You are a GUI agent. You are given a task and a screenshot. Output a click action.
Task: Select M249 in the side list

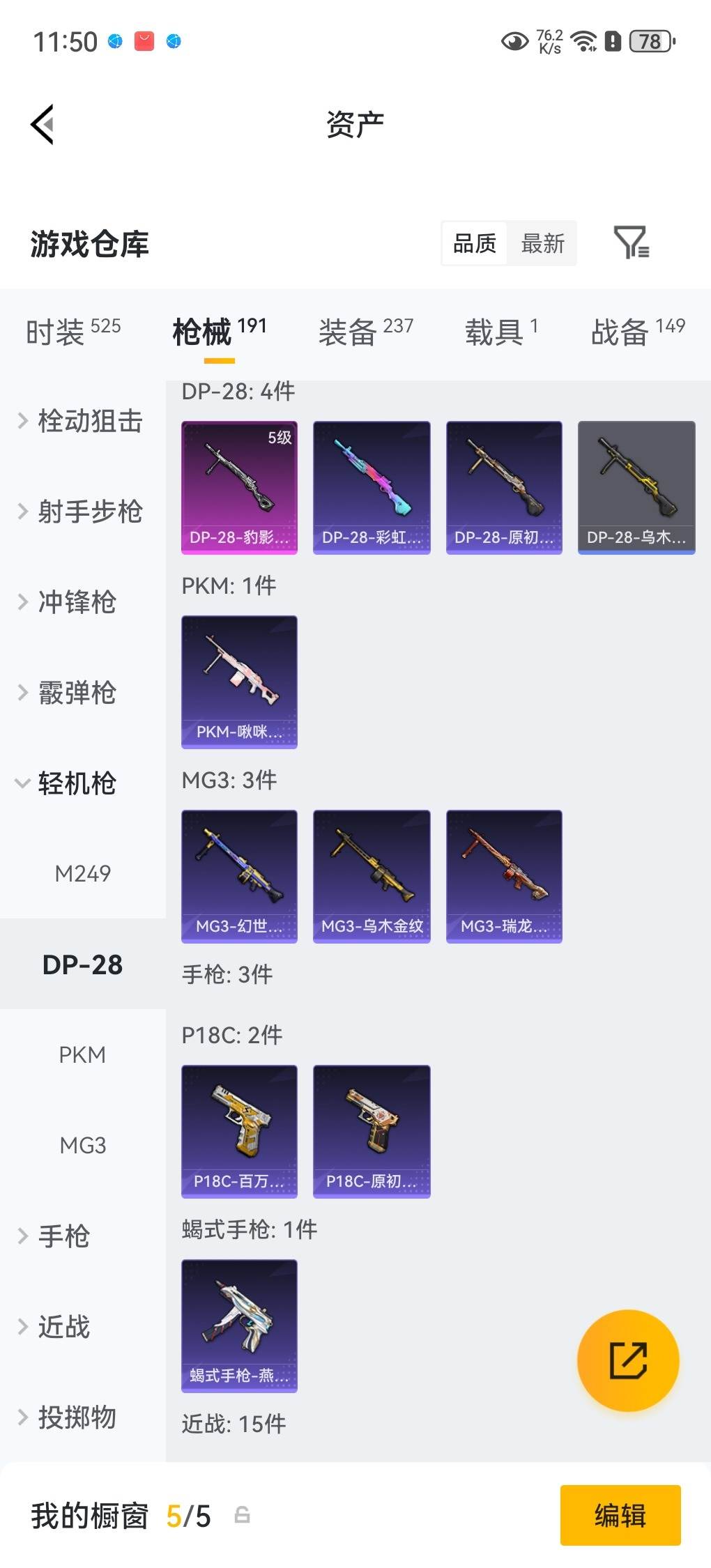[x=82, y=873]
